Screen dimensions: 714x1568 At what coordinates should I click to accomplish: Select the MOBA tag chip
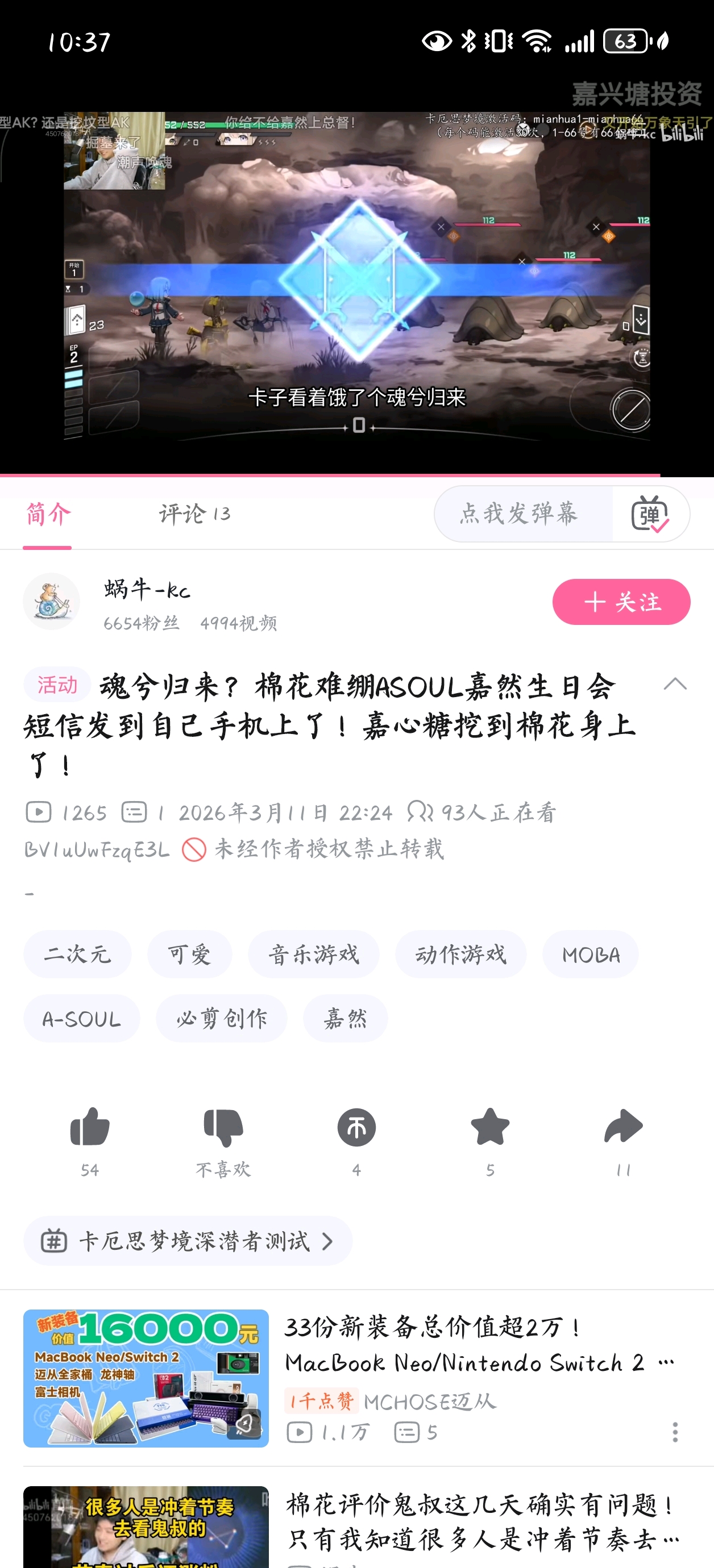point(590,954)
